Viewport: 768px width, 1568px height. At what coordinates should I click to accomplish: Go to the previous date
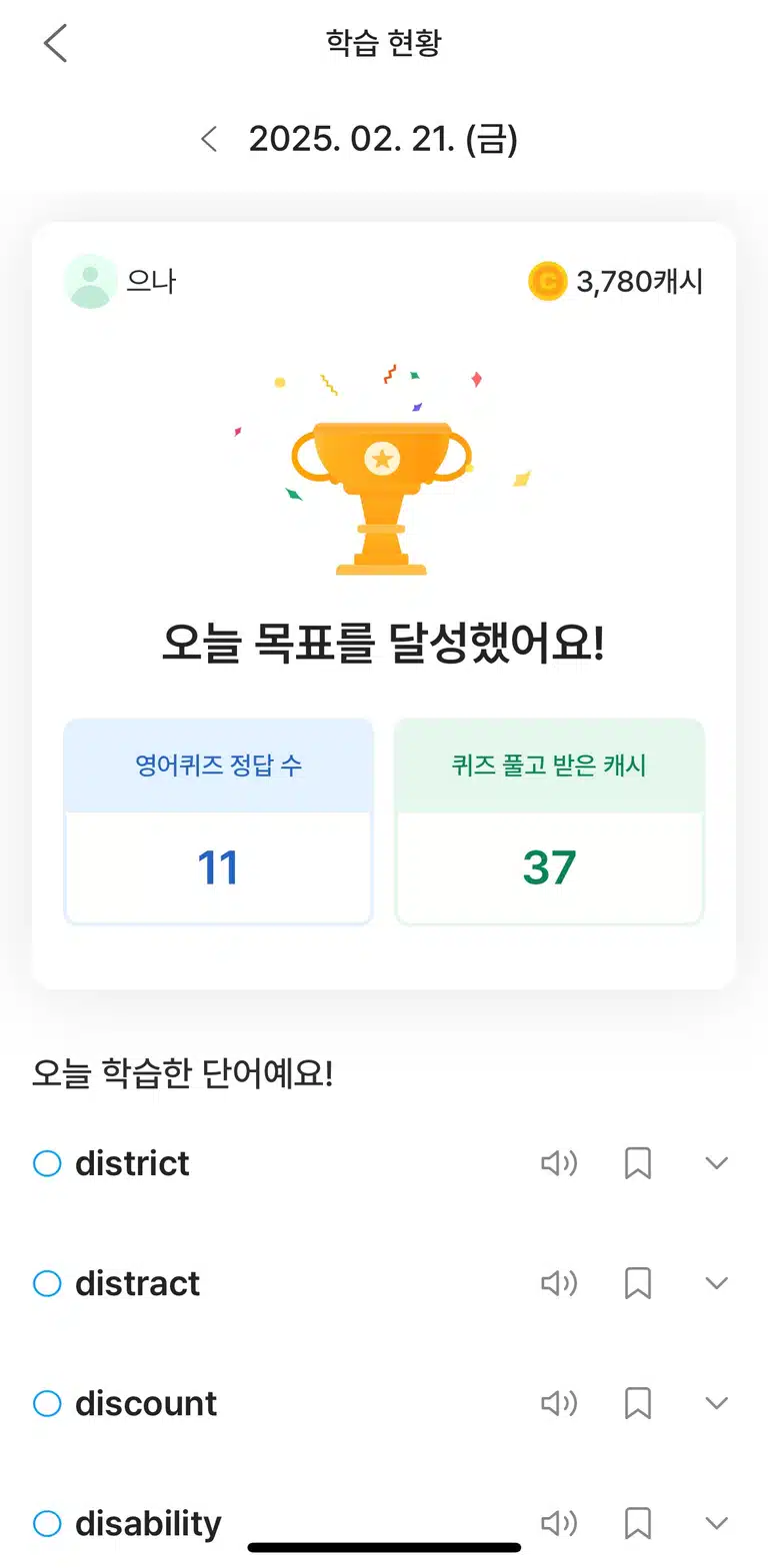209,139
